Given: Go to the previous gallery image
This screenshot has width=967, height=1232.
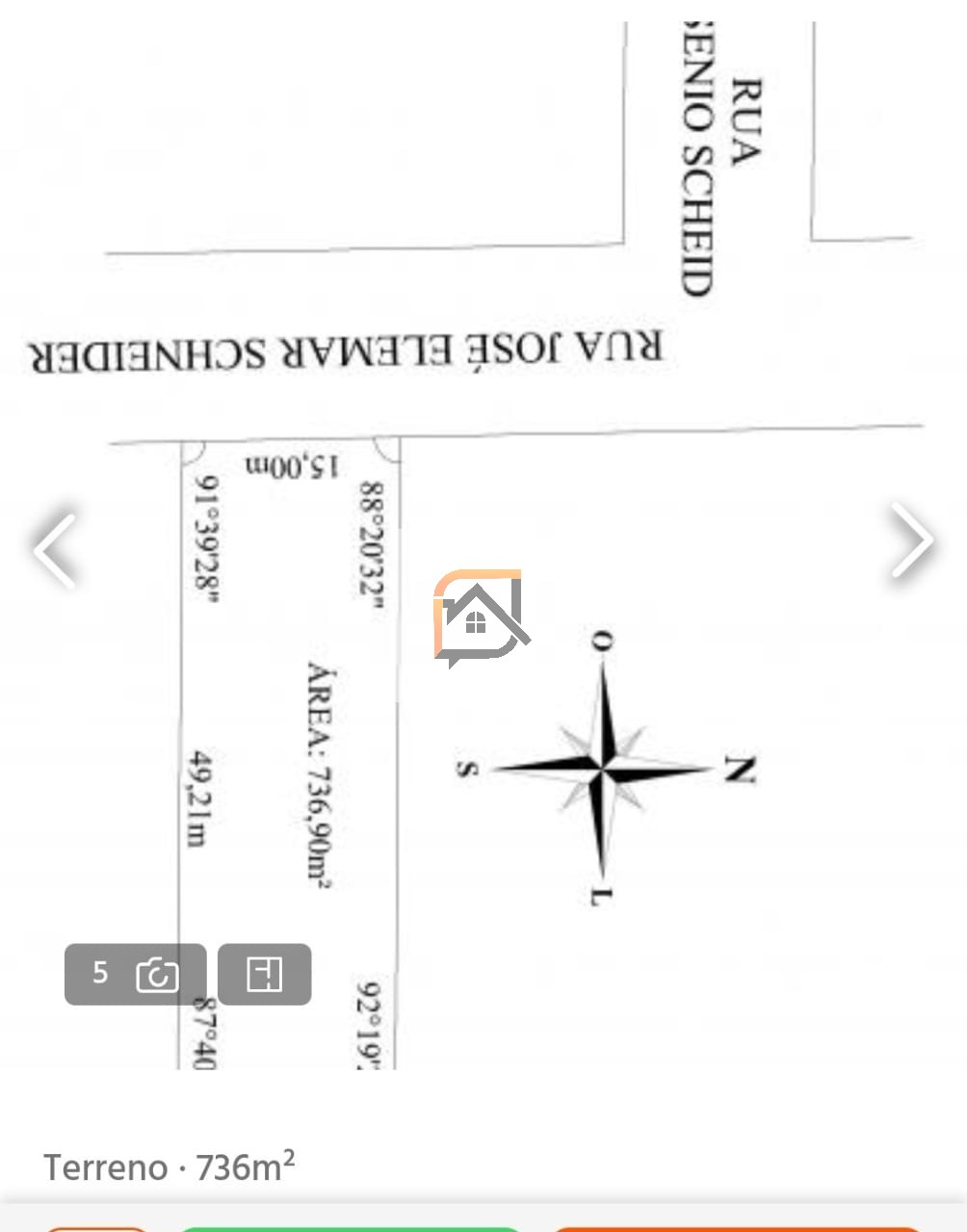Looking at the screenshot, I should (x=55, y=546).
